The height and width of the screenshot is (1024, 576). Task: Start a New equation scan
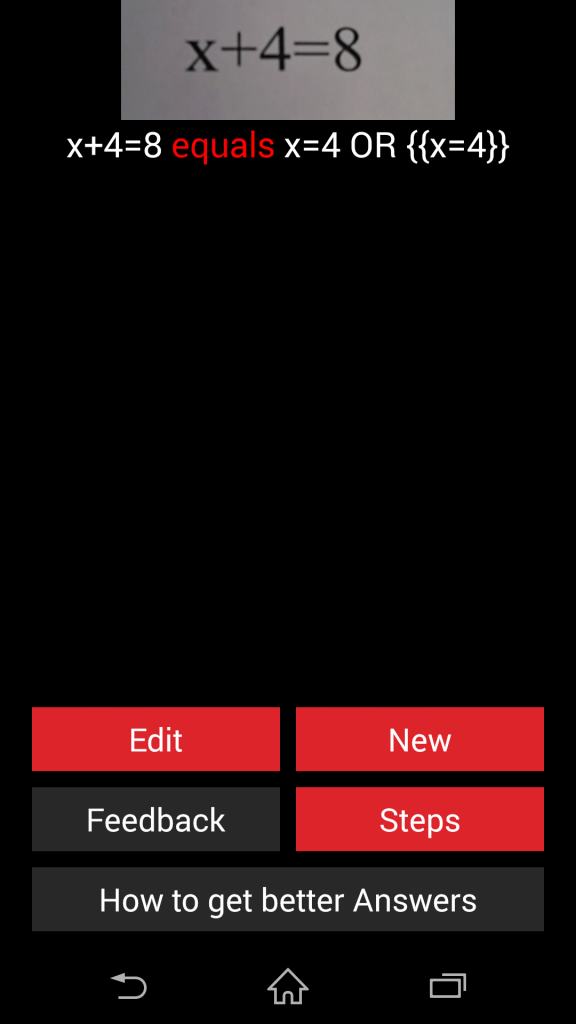pos(419,739)
